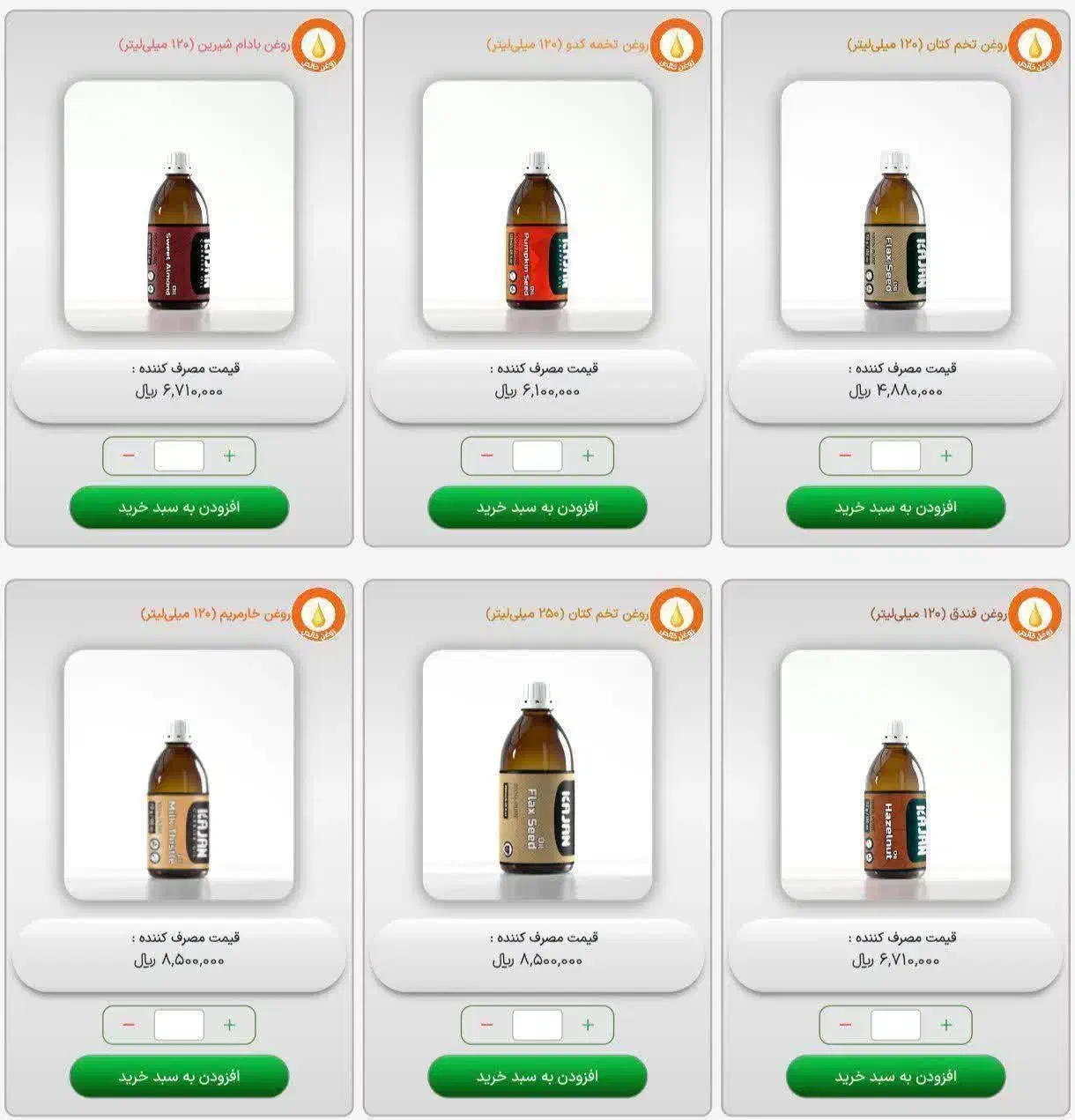Increase Flax Seed 250 ml quantity
Screen dimensions: 1075x1120
coord(588,1025)
